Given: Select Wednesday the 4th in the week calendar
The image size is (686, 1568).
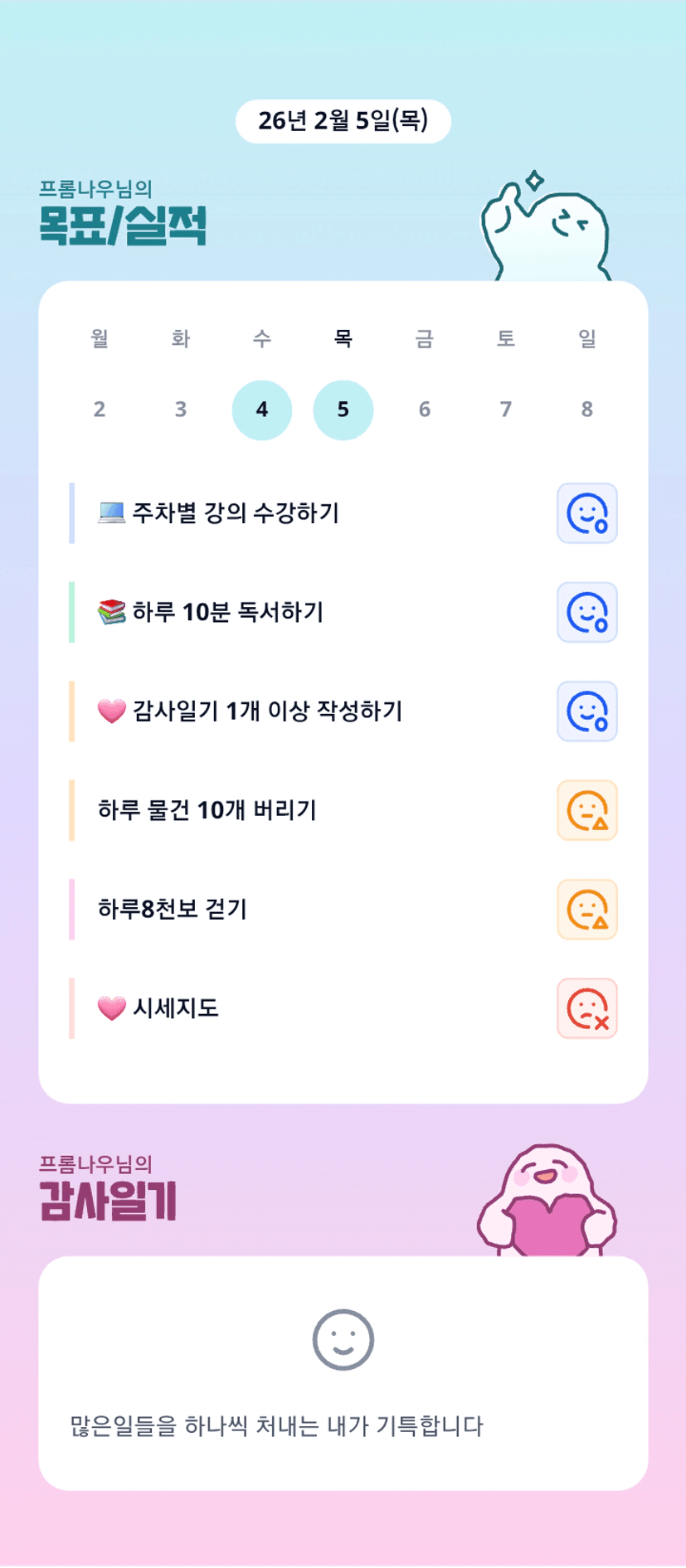Looking at the screenshot, I should (262, 410).
